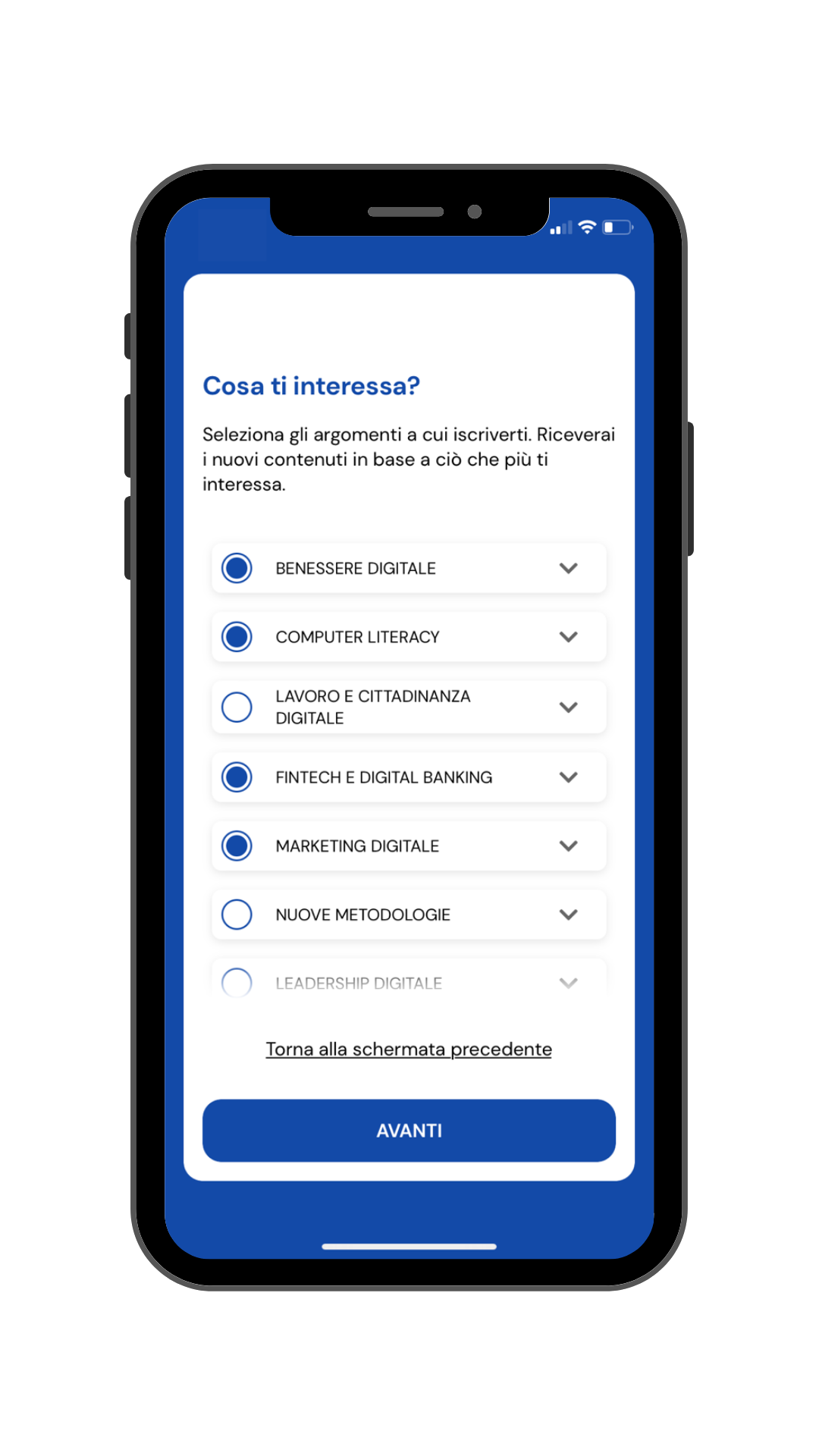Expand the Benessere Digitale chevron

click(x=568, y=568)
